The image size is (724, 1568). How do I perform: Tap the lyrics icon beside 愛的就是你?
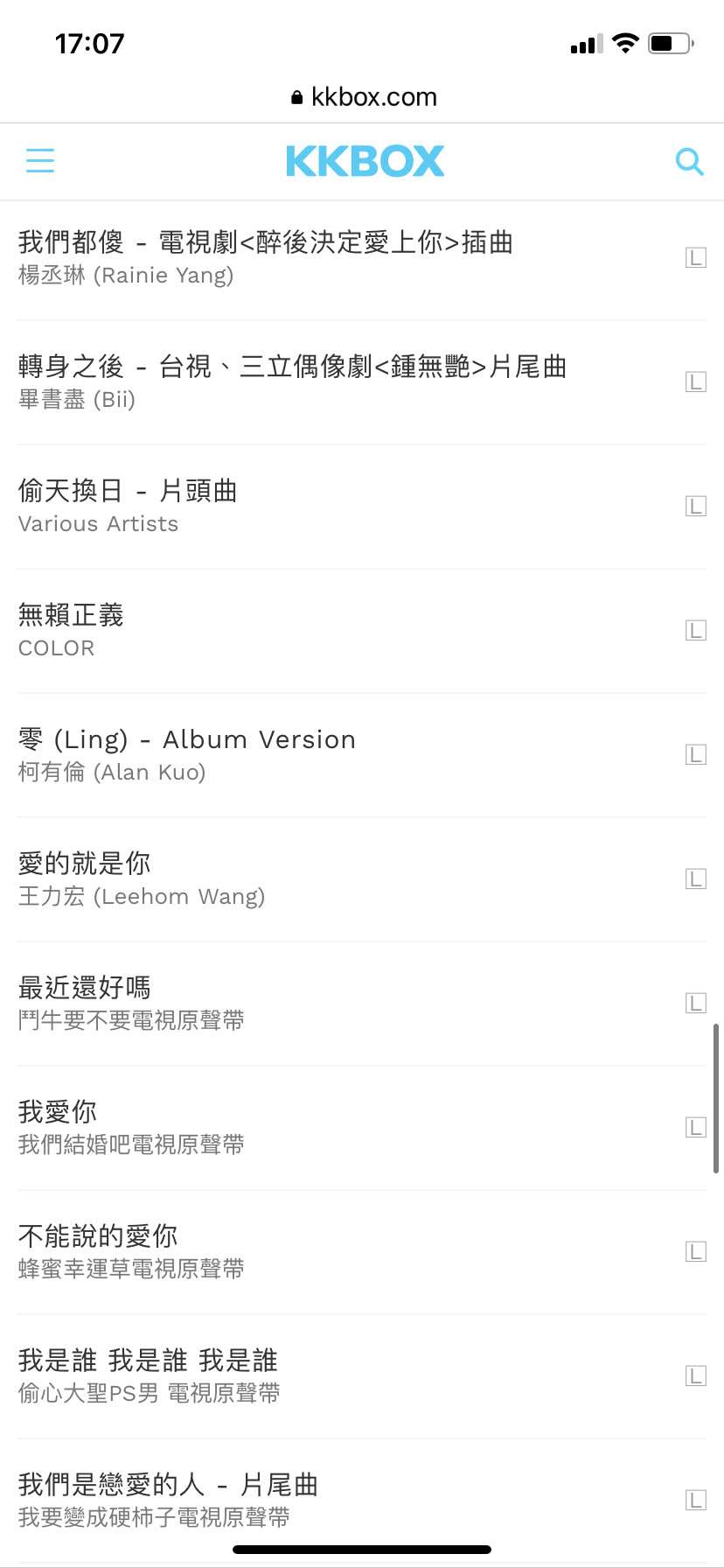coord(696,879)
